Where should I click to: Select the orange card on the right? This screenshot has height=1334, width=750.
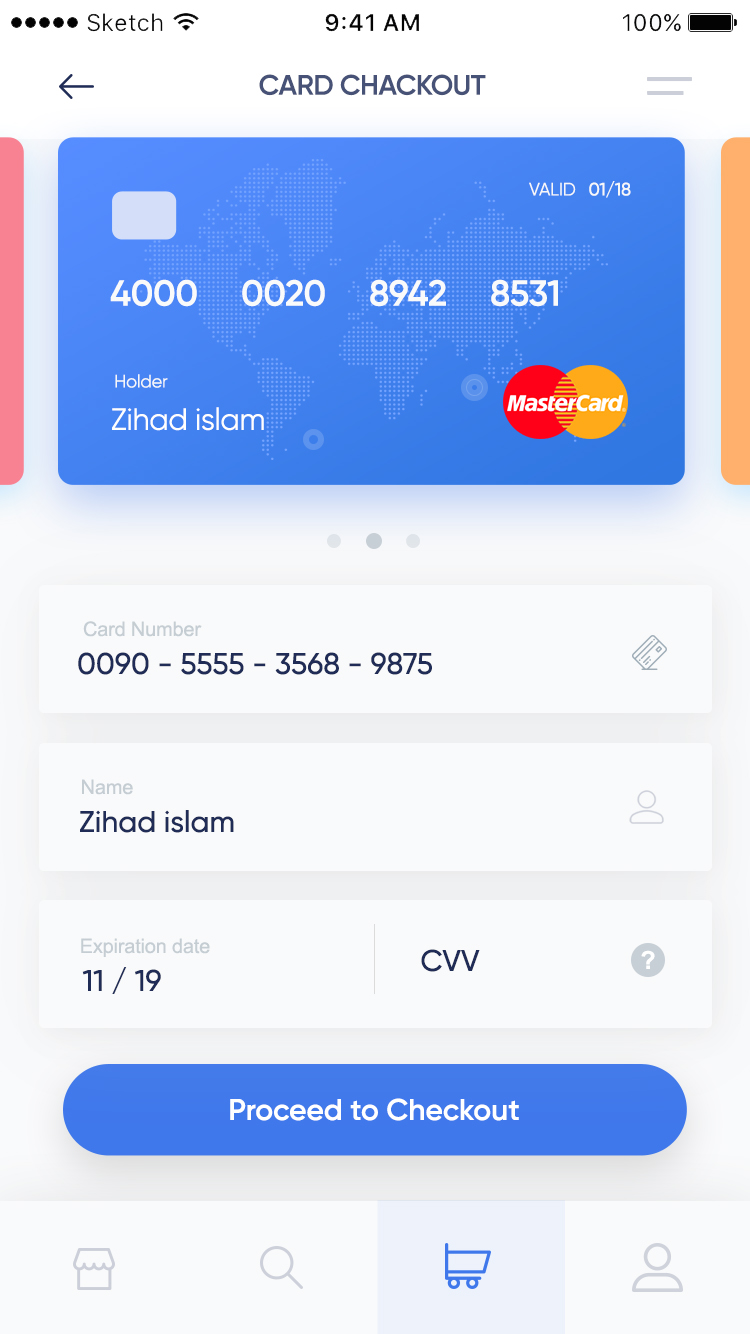click(x=736, y=311)
